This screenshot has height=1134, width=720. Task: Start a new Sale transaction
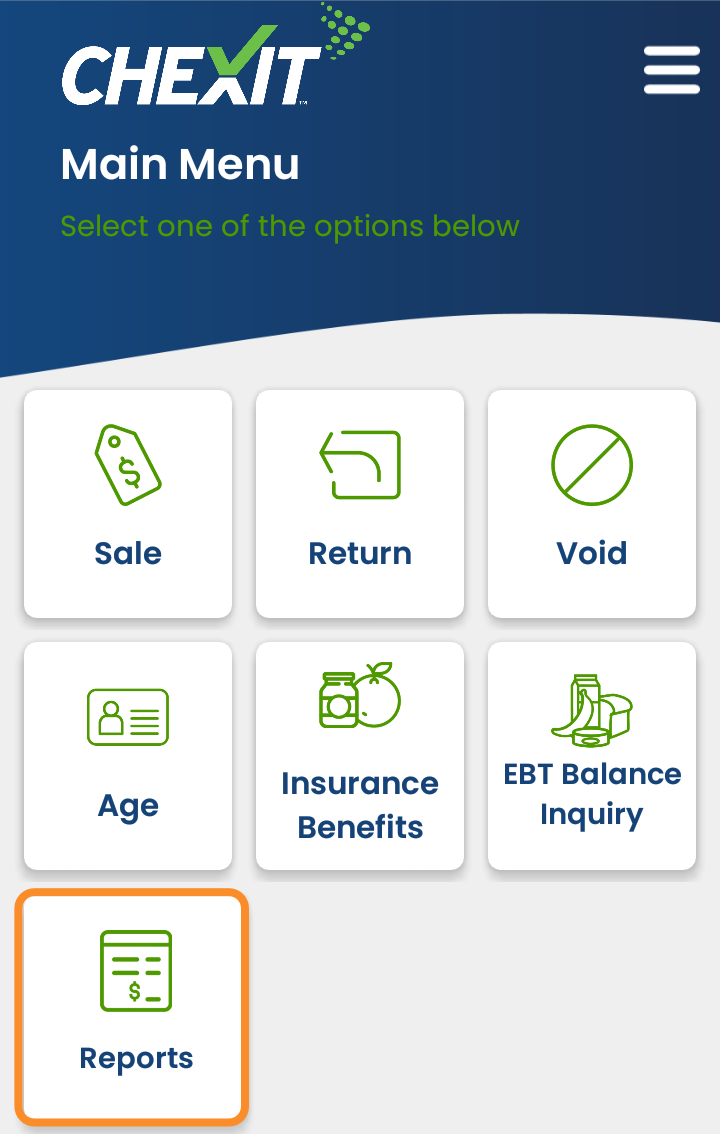(x=128, y=504)
